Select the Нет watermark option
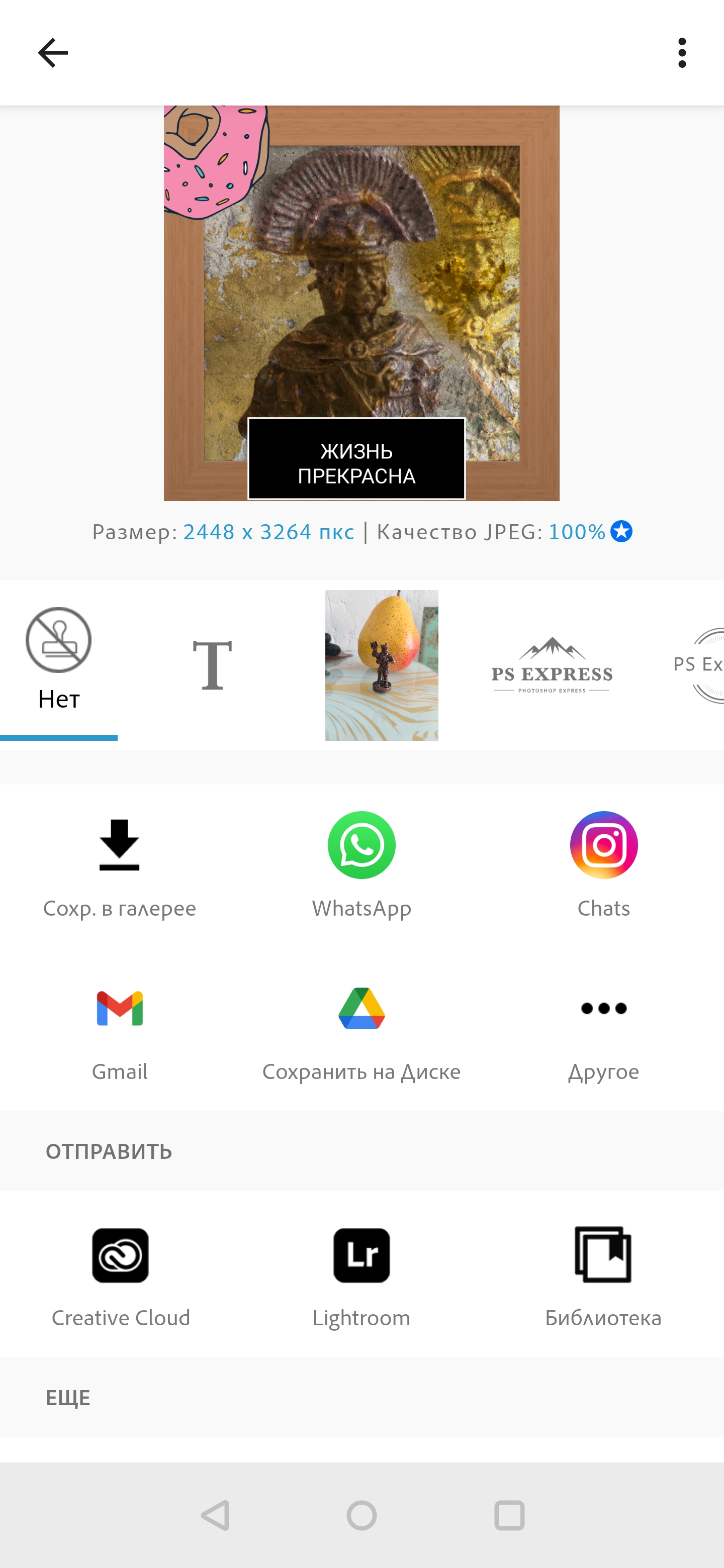 (58, 660)
